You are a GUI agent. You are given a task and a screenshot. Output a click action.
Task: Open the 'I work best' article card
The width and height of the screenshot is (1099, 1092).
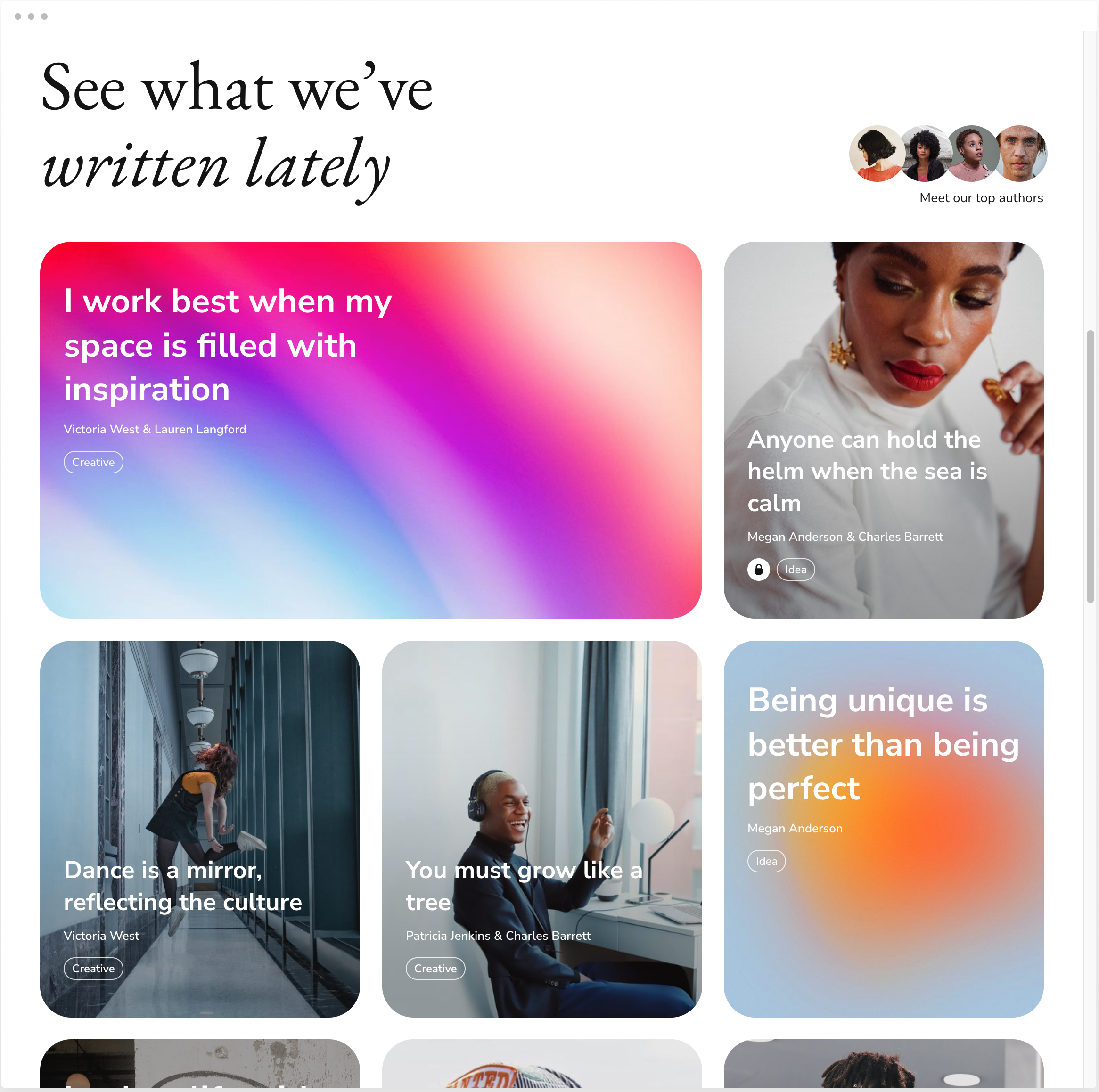coord(228,345)
